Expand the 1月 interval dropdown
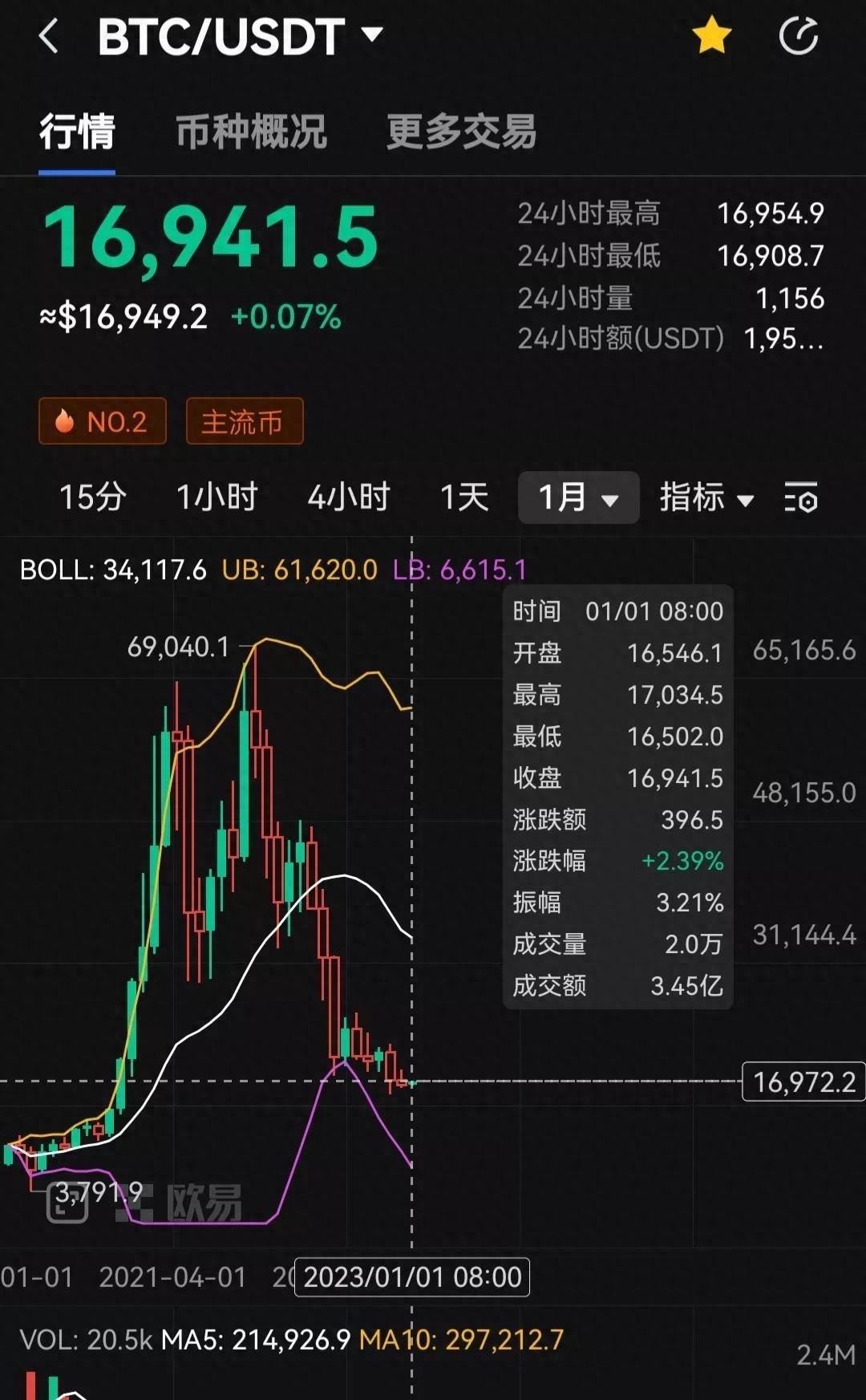The image size is (866, 1400). [578, 498]
